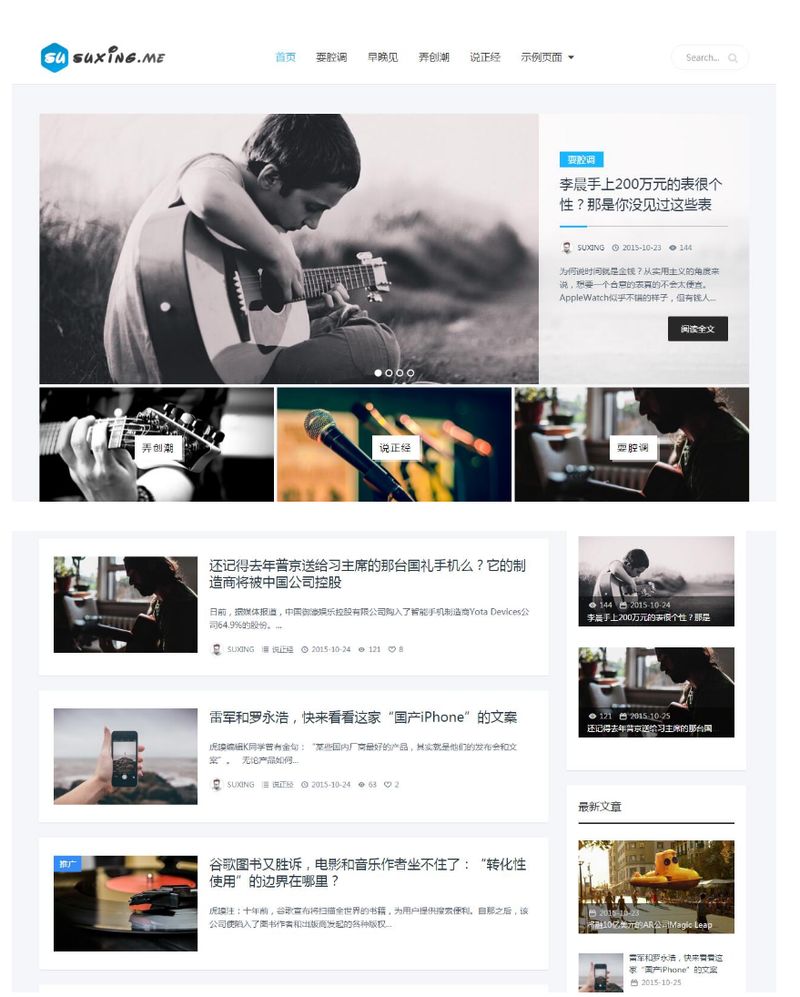
Task: Expand the 示例页面 dropdown menu
Action: pyautogui.click(x=547, y=57)
